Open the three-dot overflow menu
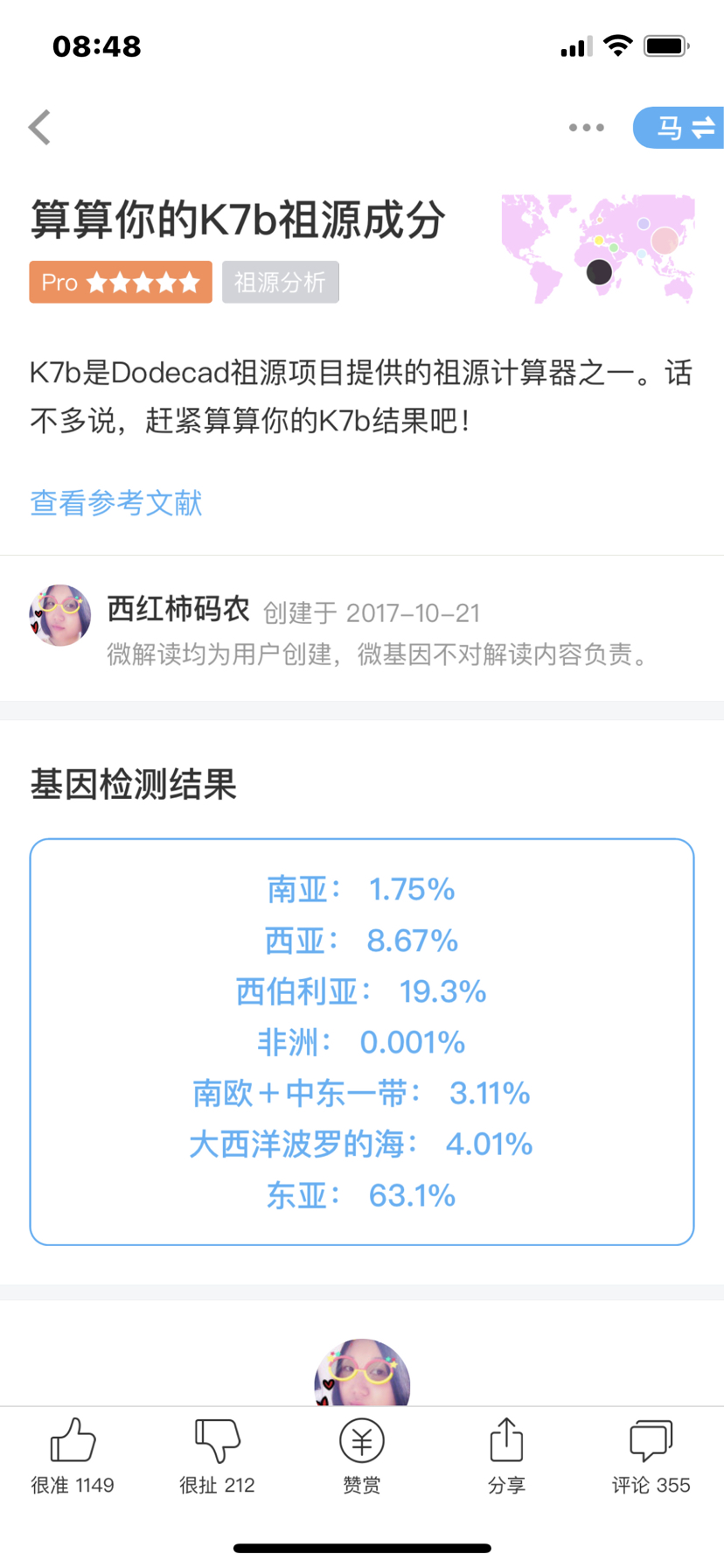Screen dimensions: 724x1568 [586, 128]
